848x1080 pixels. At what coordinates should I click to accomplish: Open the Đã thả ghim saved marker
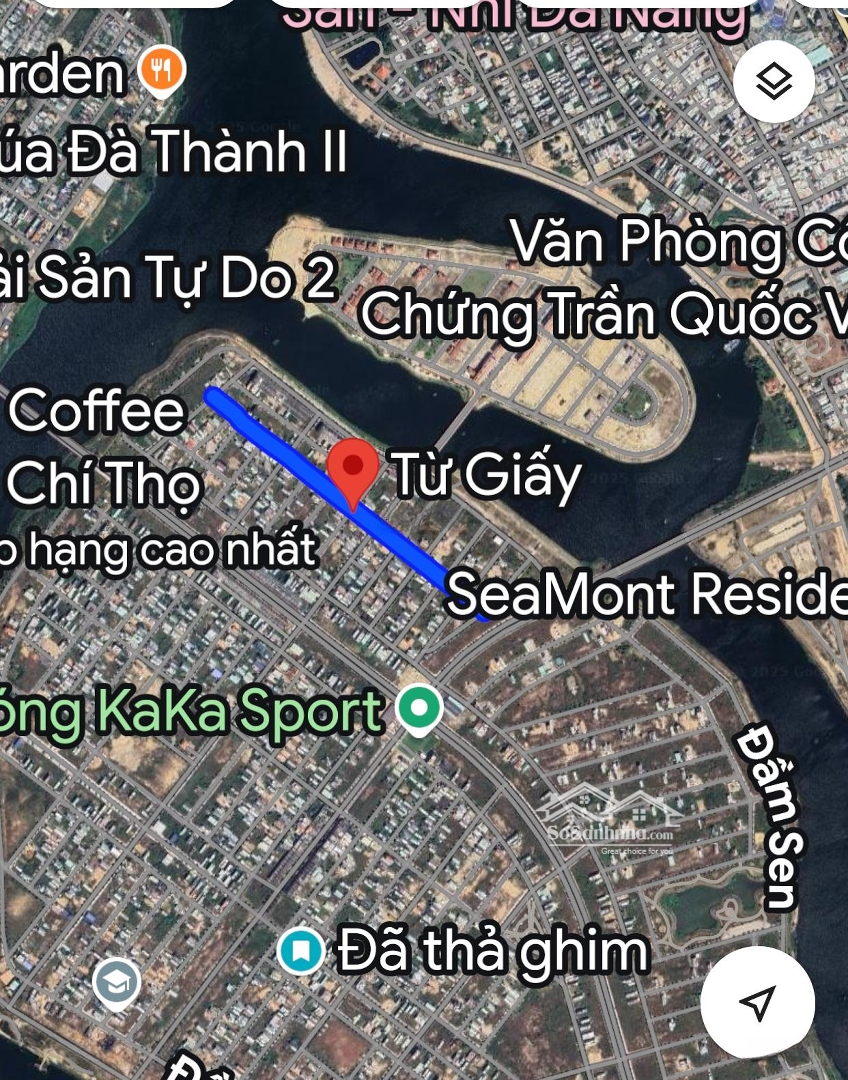pyautogui.click(x=301, y=951)
